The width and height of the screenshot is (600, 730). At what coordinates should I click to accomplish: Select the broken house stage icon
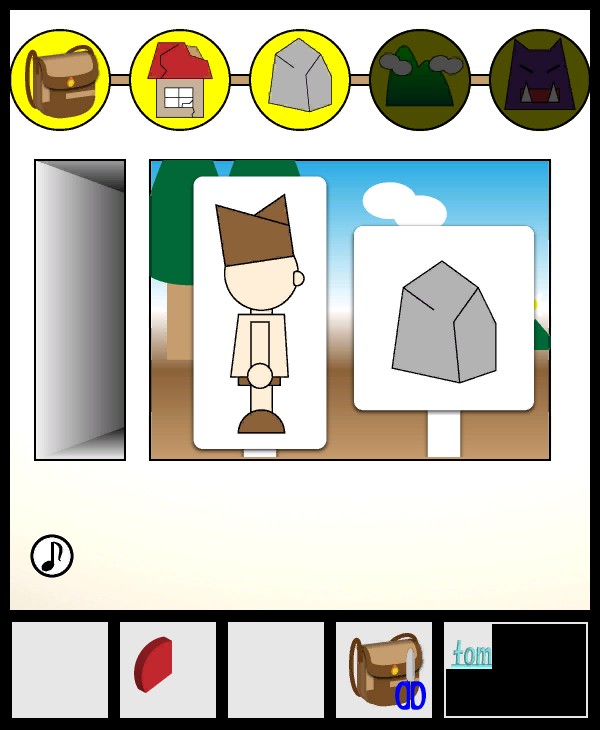point(180,80)
